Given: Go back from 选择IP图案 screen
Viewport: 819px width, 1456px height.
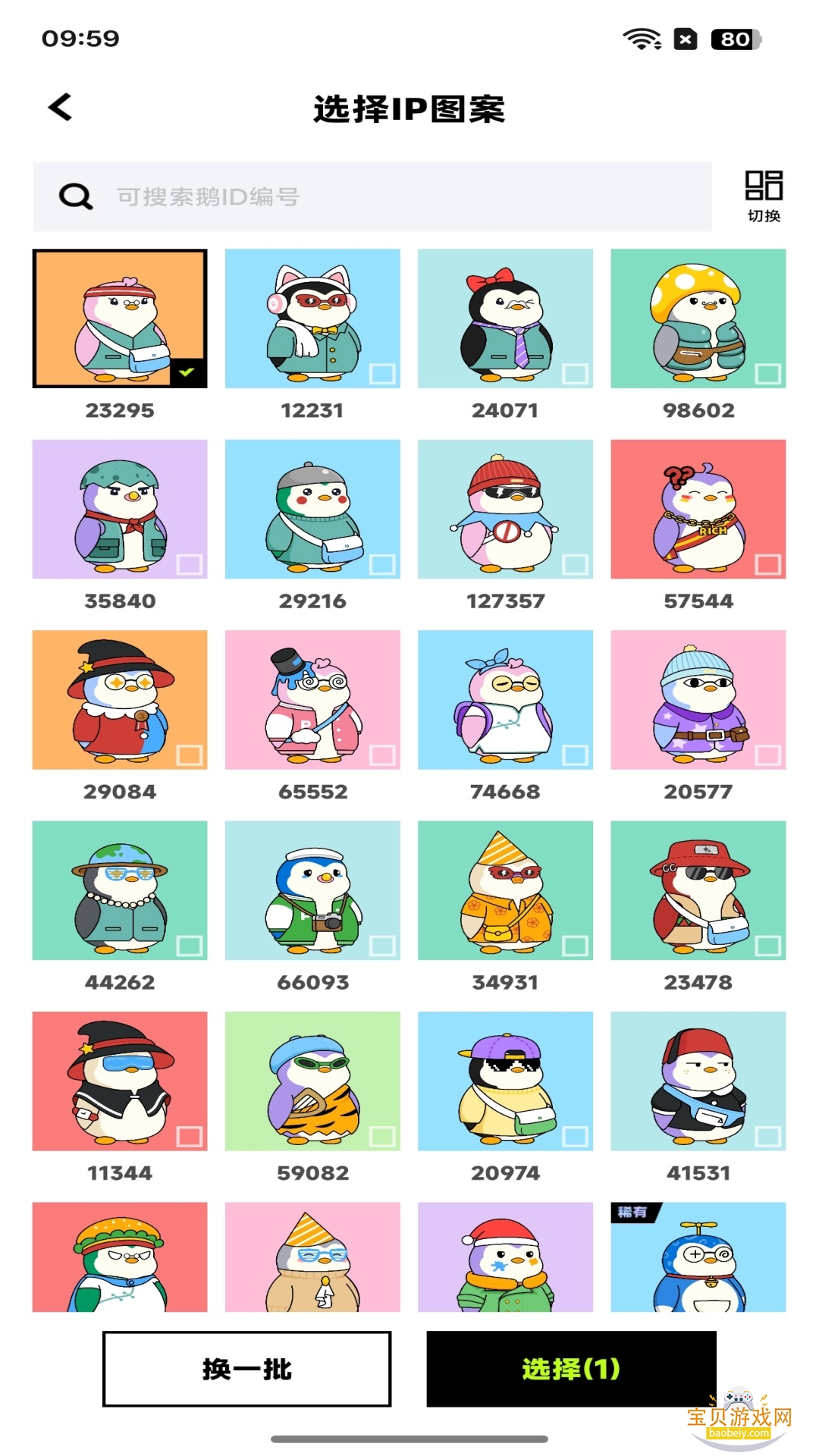Looking at the screenshot, I should (x=61, y=107).
